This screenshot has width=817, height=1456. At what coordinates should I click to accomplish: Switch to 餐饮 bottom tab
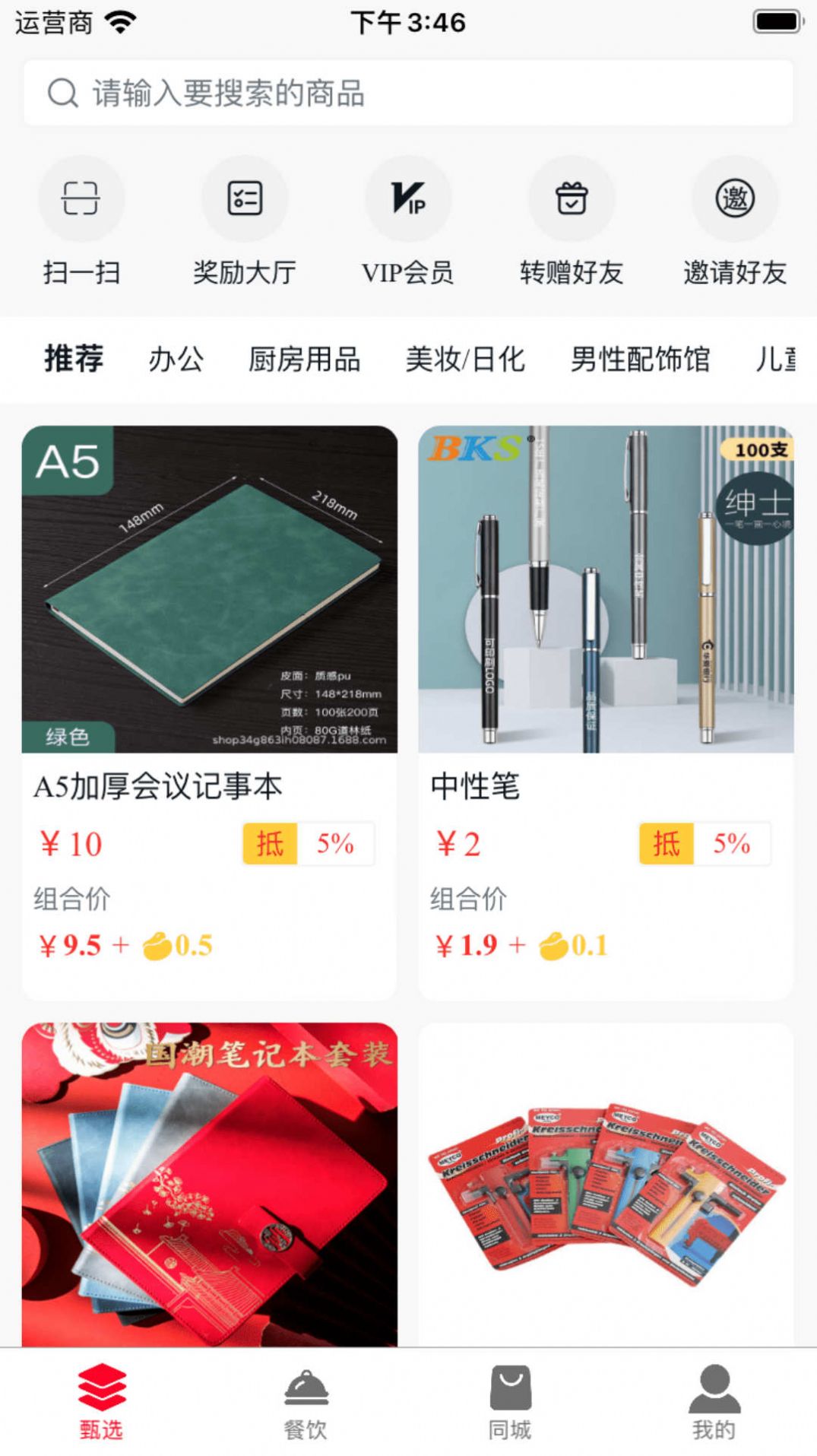click(x=306, y=1402)
